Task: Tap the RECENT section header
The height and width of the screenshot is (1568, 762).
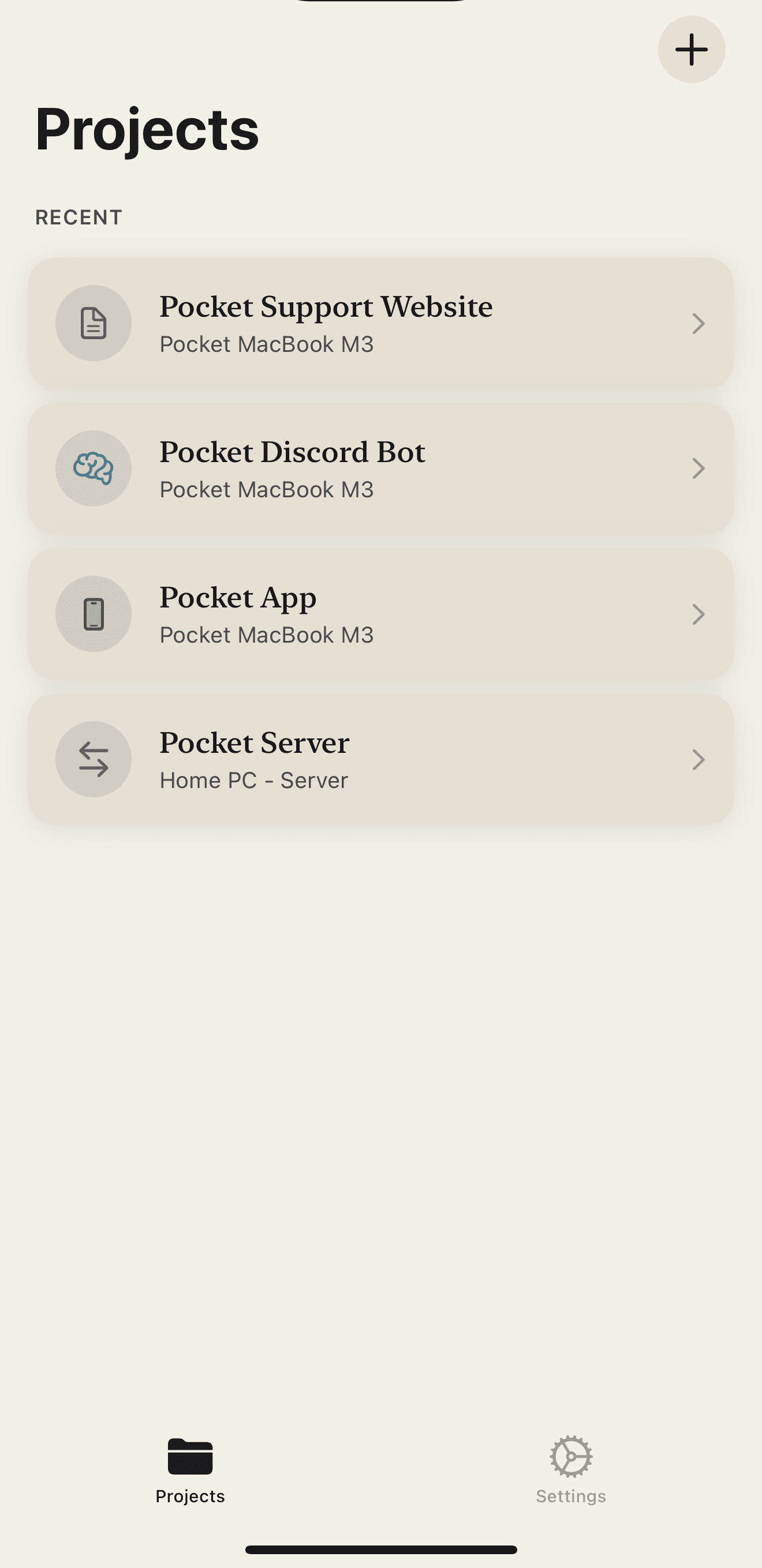Action: coord(78,217)
